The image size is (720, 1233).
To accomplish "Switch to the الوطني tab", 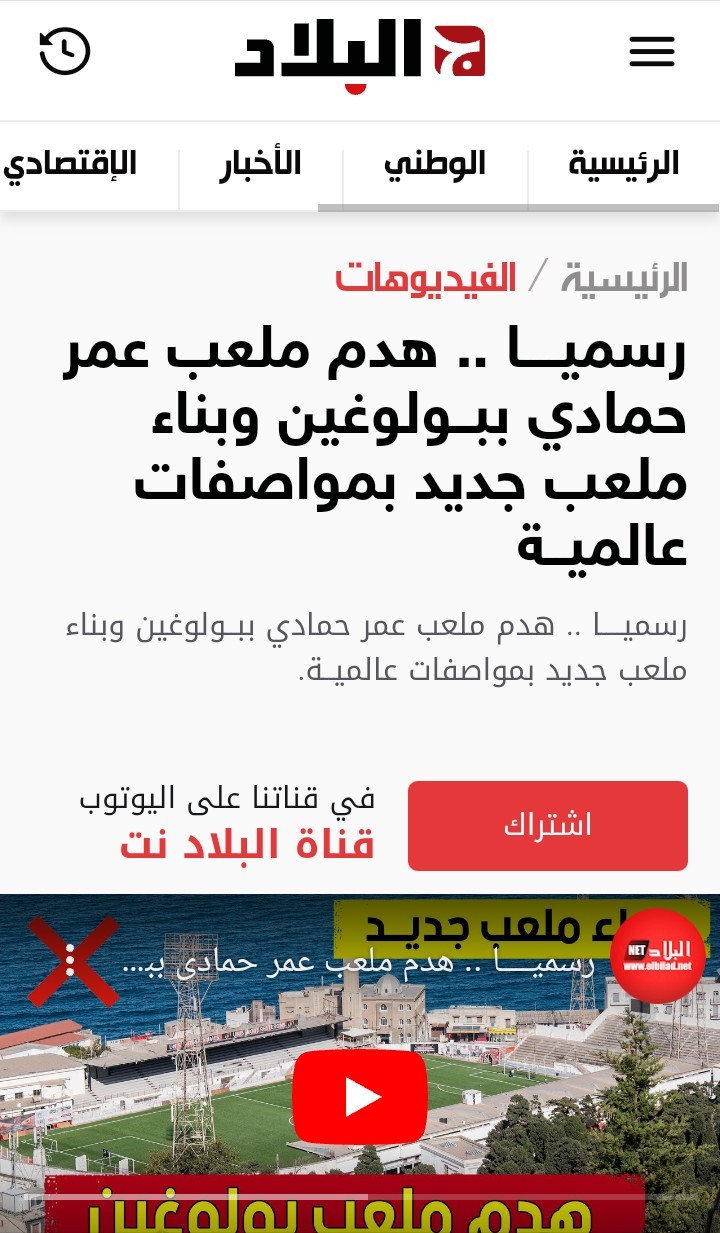I will (x=435, y=164).
